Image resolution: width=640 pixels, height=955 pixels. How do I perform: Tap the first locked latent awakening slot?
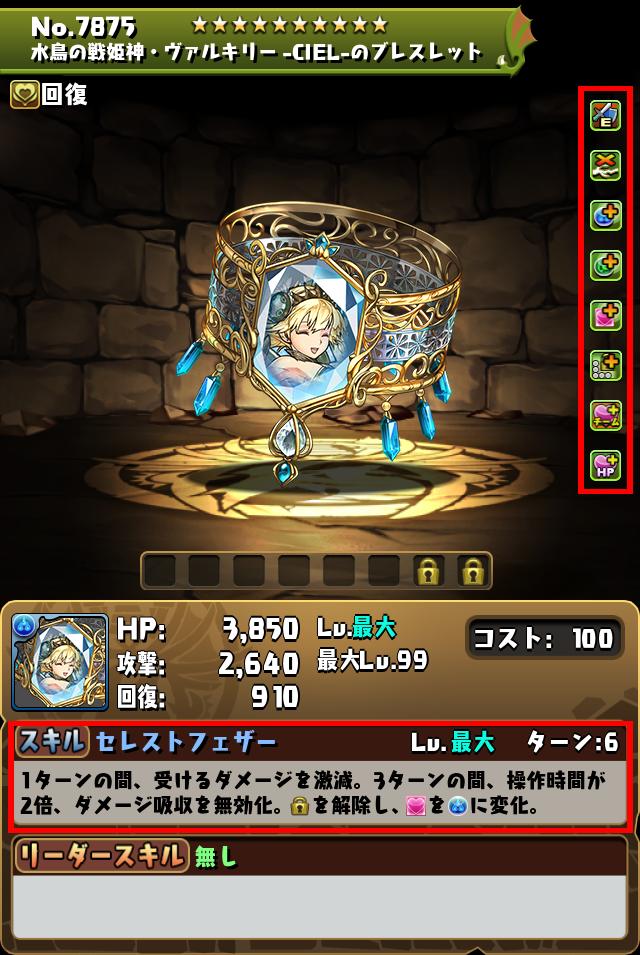pos(429,571)
